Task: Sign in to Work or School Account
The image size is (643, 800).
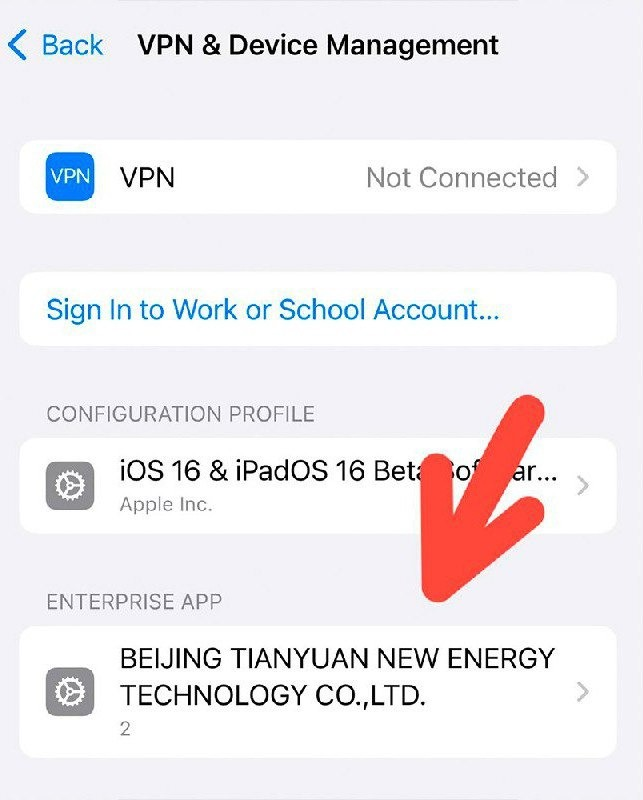Action: click(273, 310)
